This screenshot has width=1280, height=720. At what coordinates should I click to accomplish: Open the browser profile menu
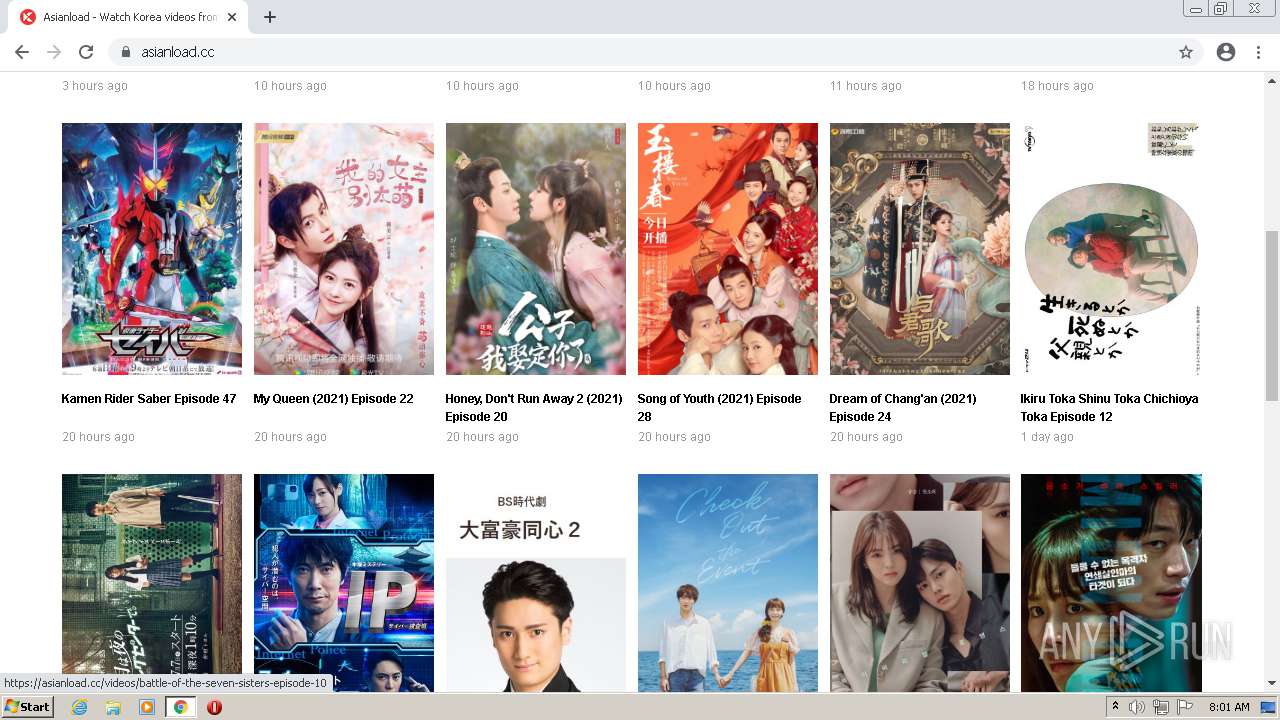click(1226, 52)
